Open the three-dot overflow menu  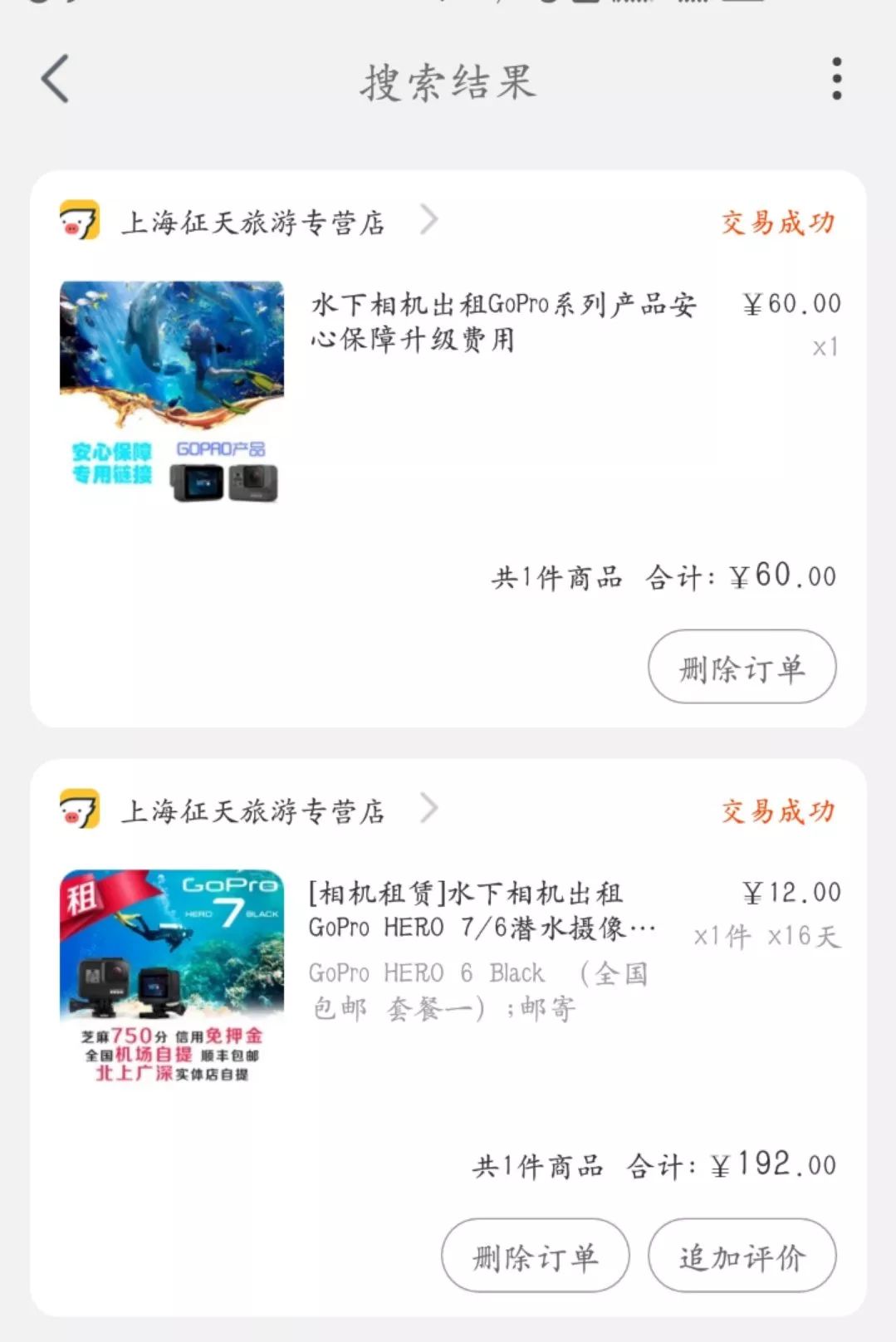click(x=836, y=80)
